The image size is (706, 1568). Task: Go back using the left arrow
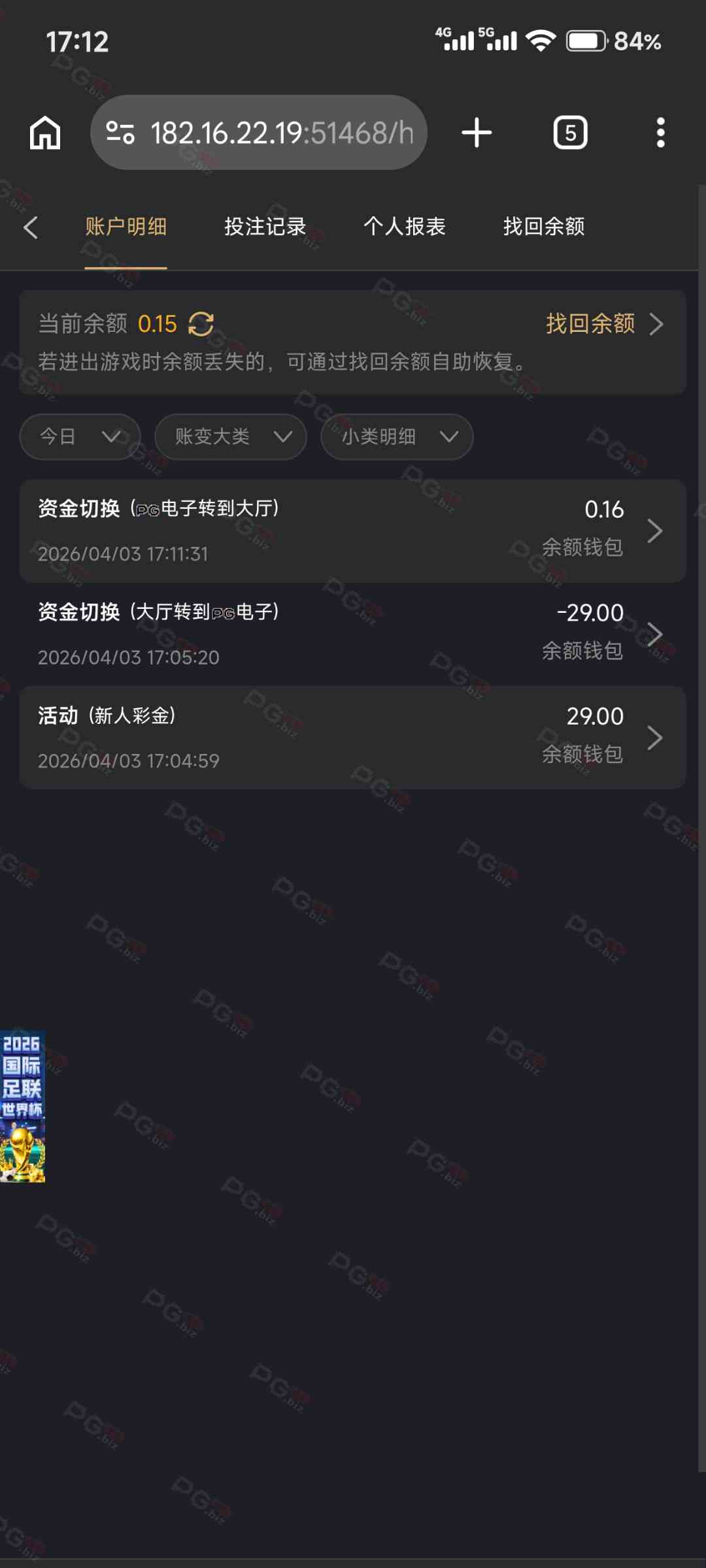click(30, 227)
